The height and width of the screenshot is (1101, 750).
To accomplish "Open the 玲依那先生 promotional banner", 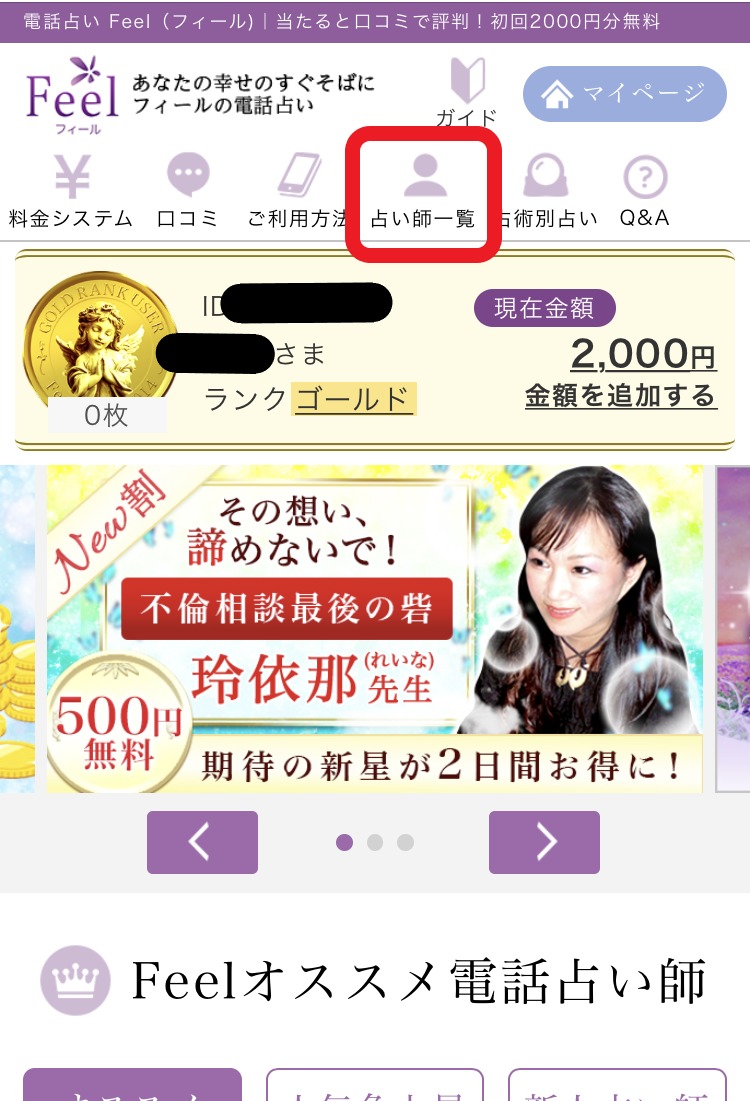I will (375, 628).
